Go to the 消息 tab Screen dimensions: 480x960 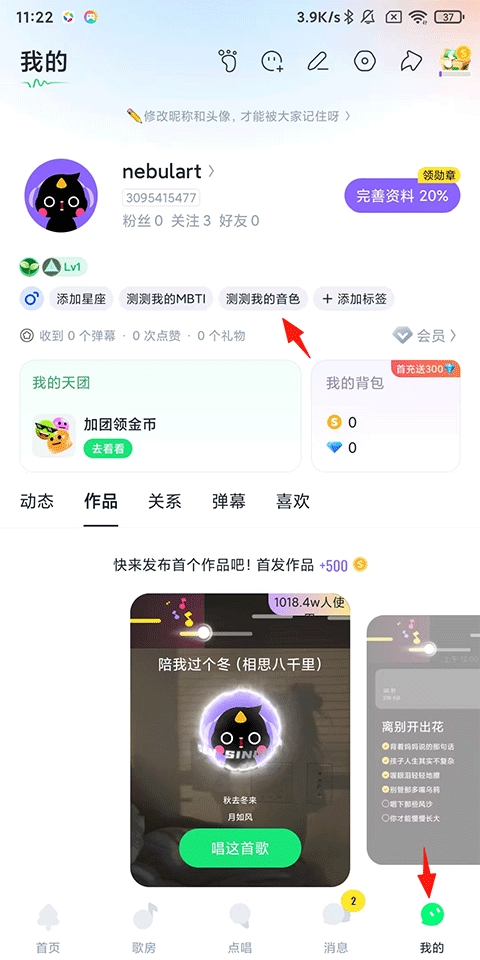[336, 928]
